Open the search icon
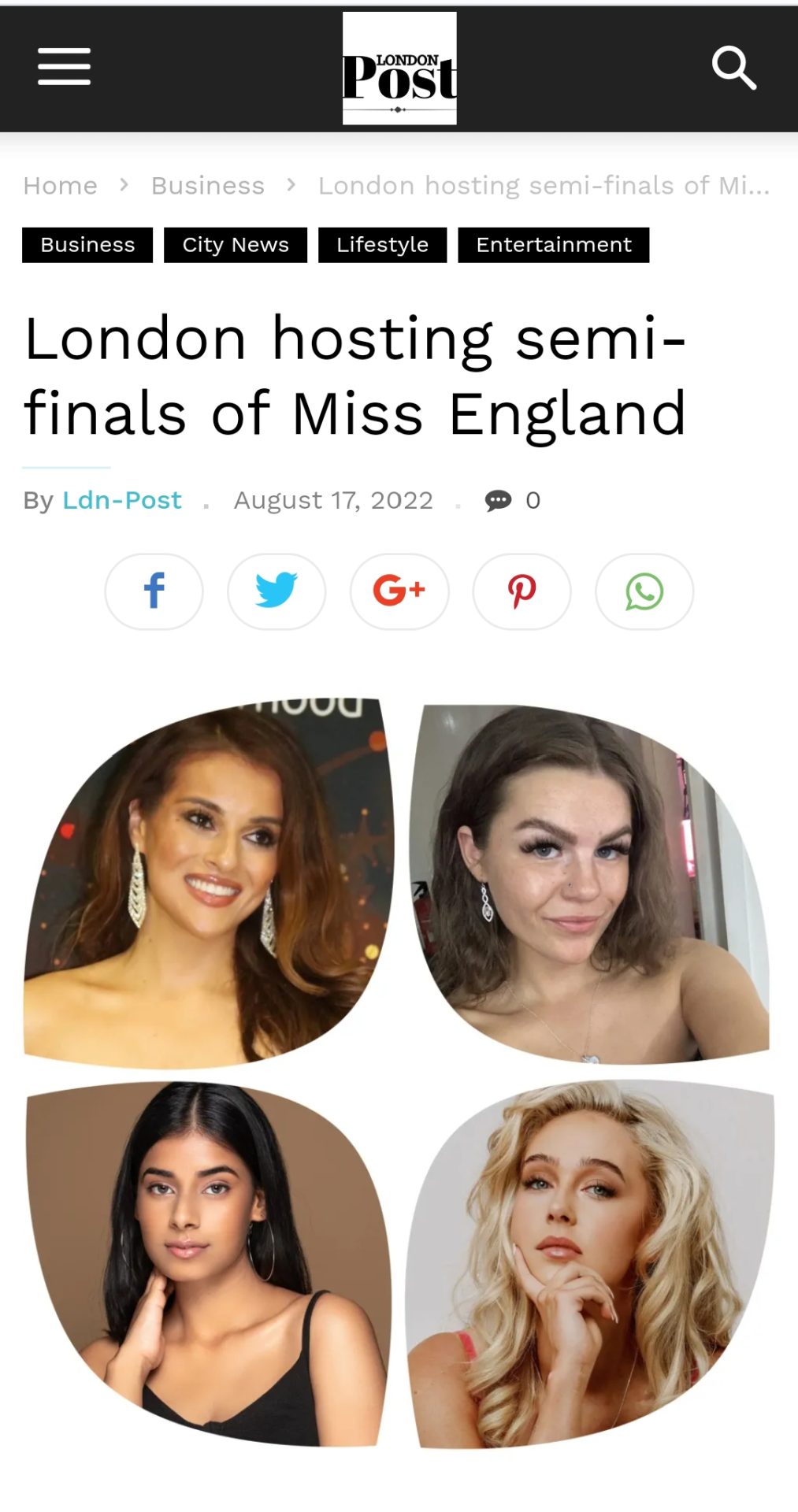Screen dimensions: 798x1512 [734, 68]
